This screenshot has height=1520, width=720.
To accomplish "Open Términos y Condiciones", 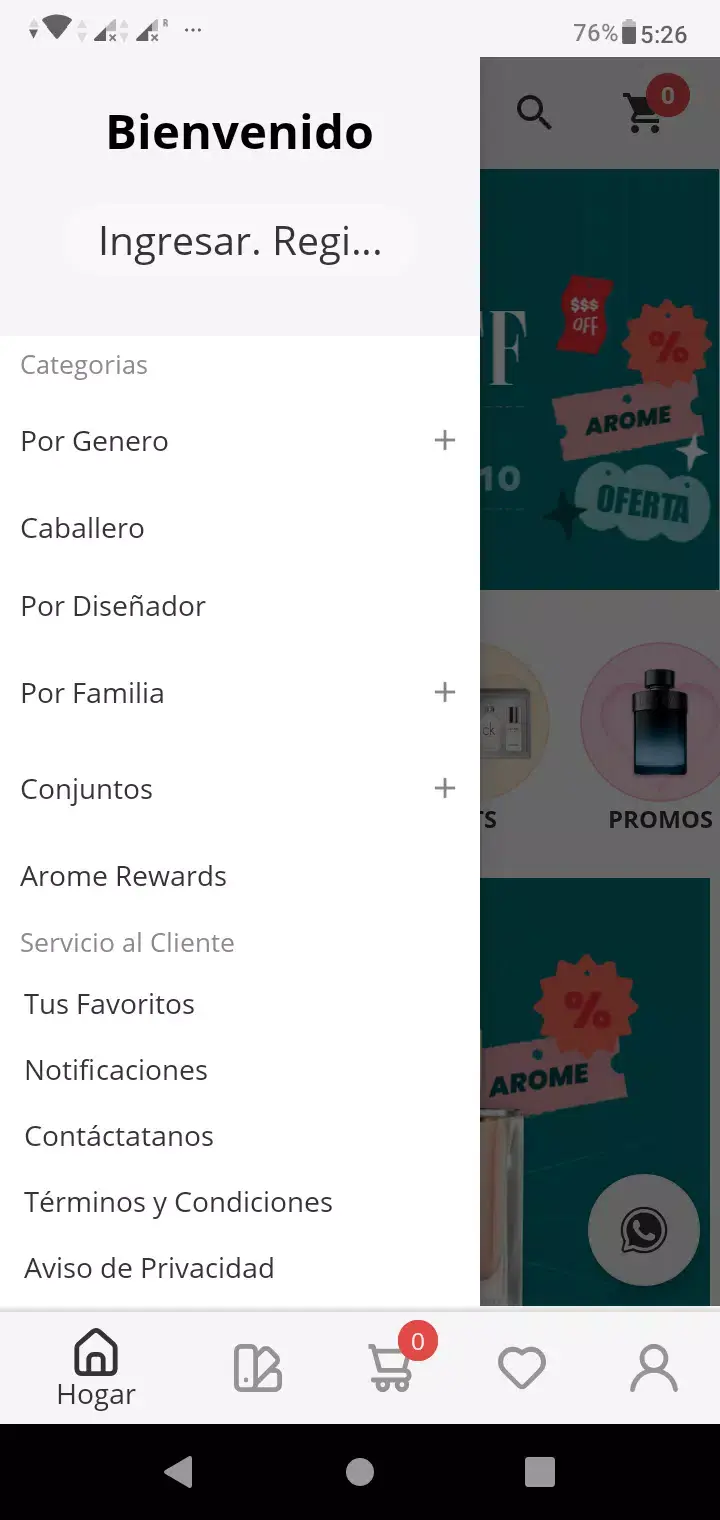I will click(178, 1202).
